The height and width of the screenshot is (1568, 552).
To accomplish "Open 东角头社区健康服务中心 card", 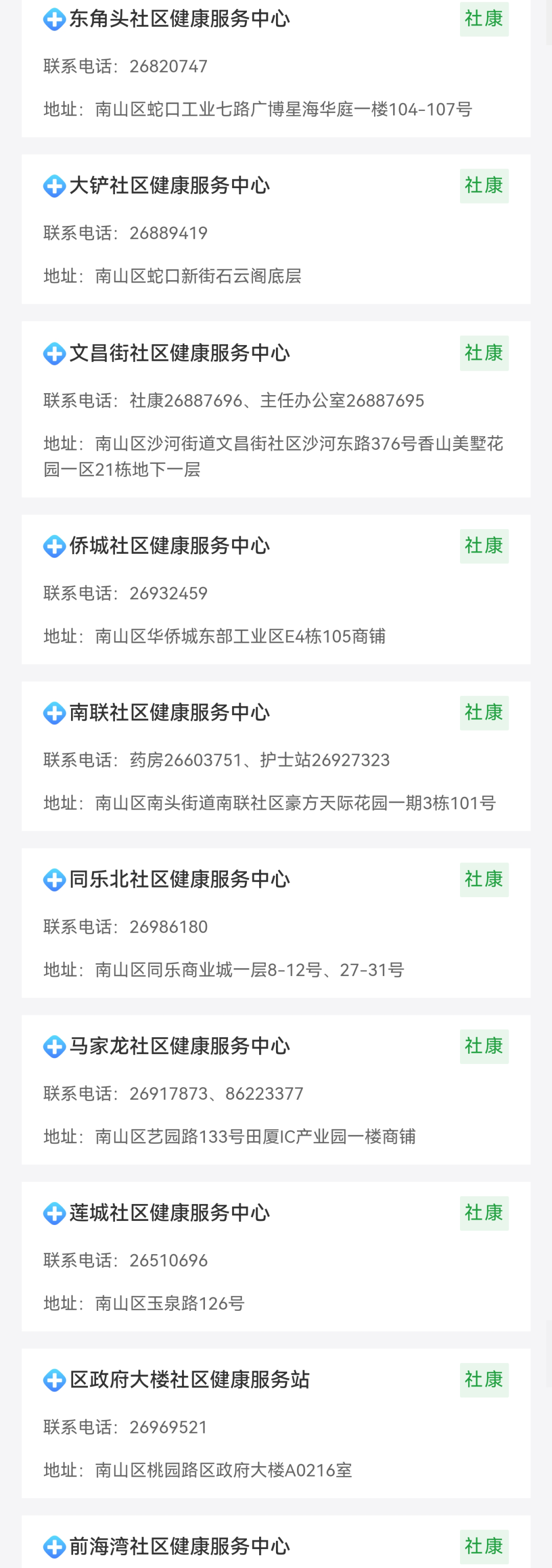I will pyautogui.click(x=179, y=19).
